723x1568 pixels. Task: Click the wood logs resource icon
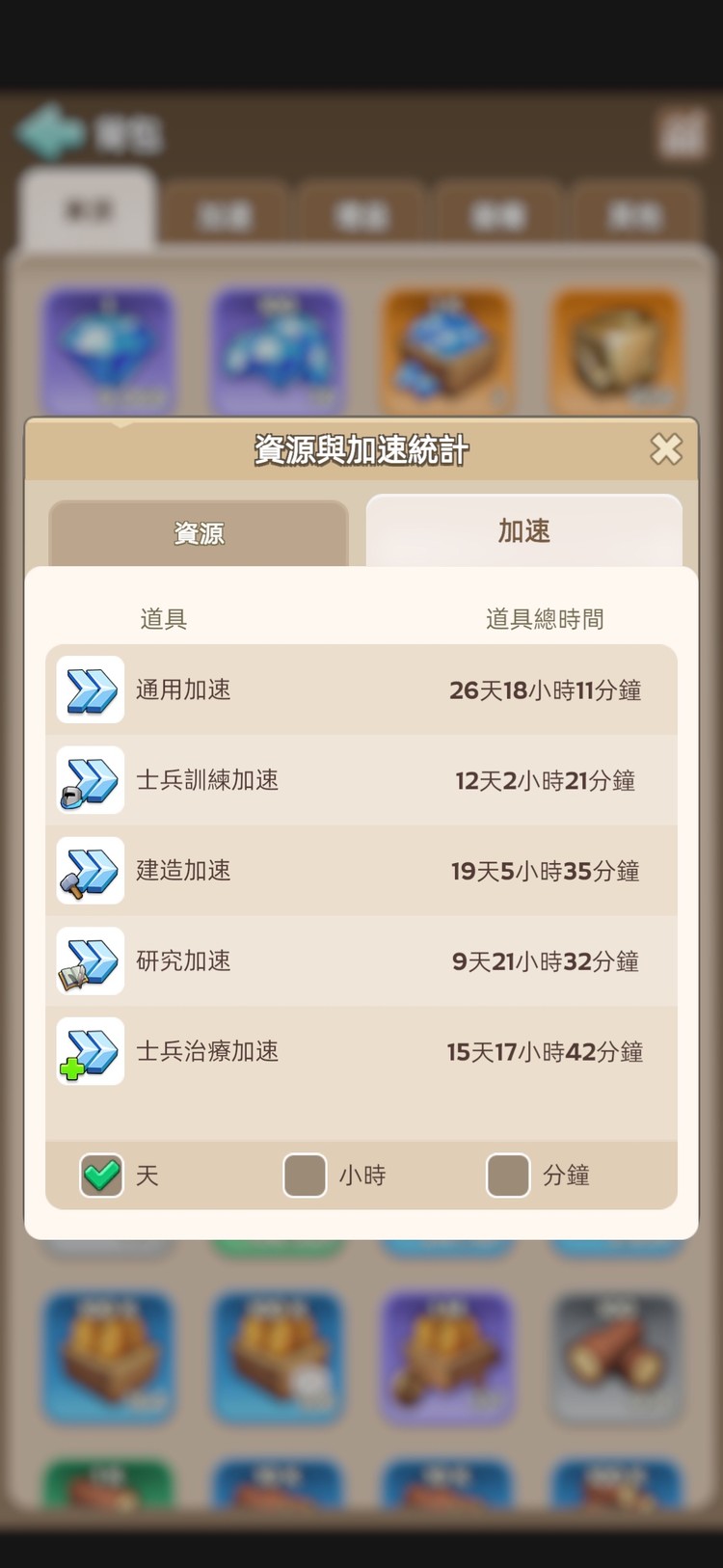pos(617,1358)
